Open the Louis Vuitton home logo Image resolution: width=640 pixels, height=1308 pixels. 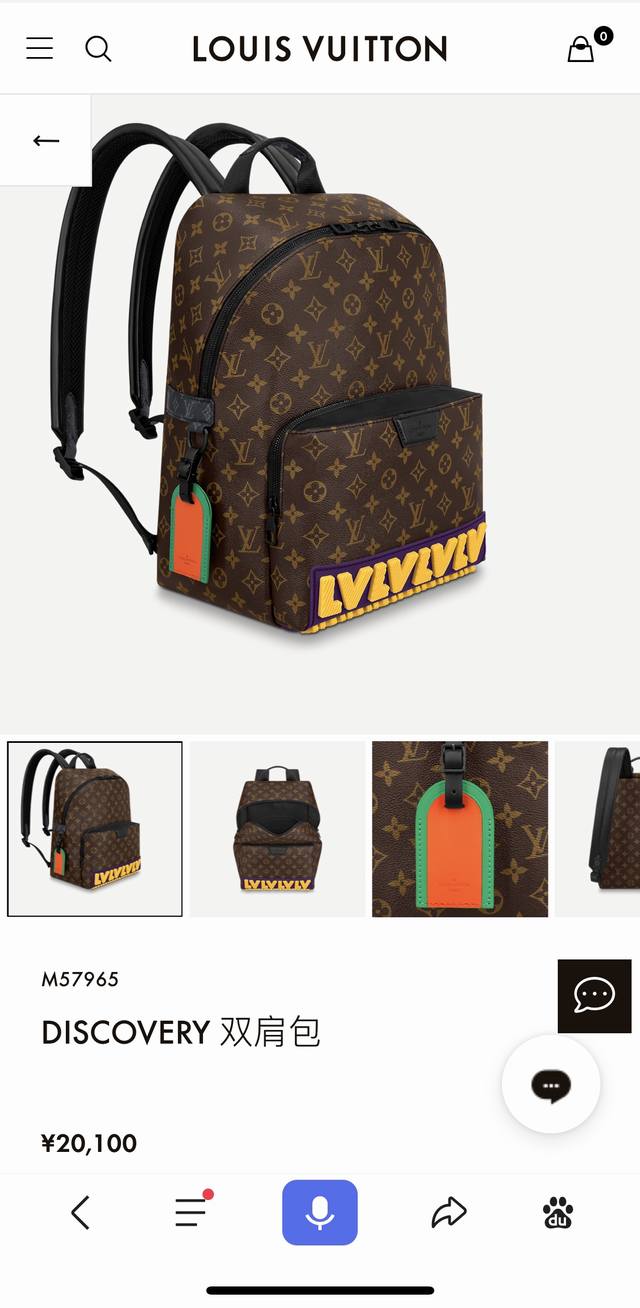pyautogui.click(x=320, y=48)
